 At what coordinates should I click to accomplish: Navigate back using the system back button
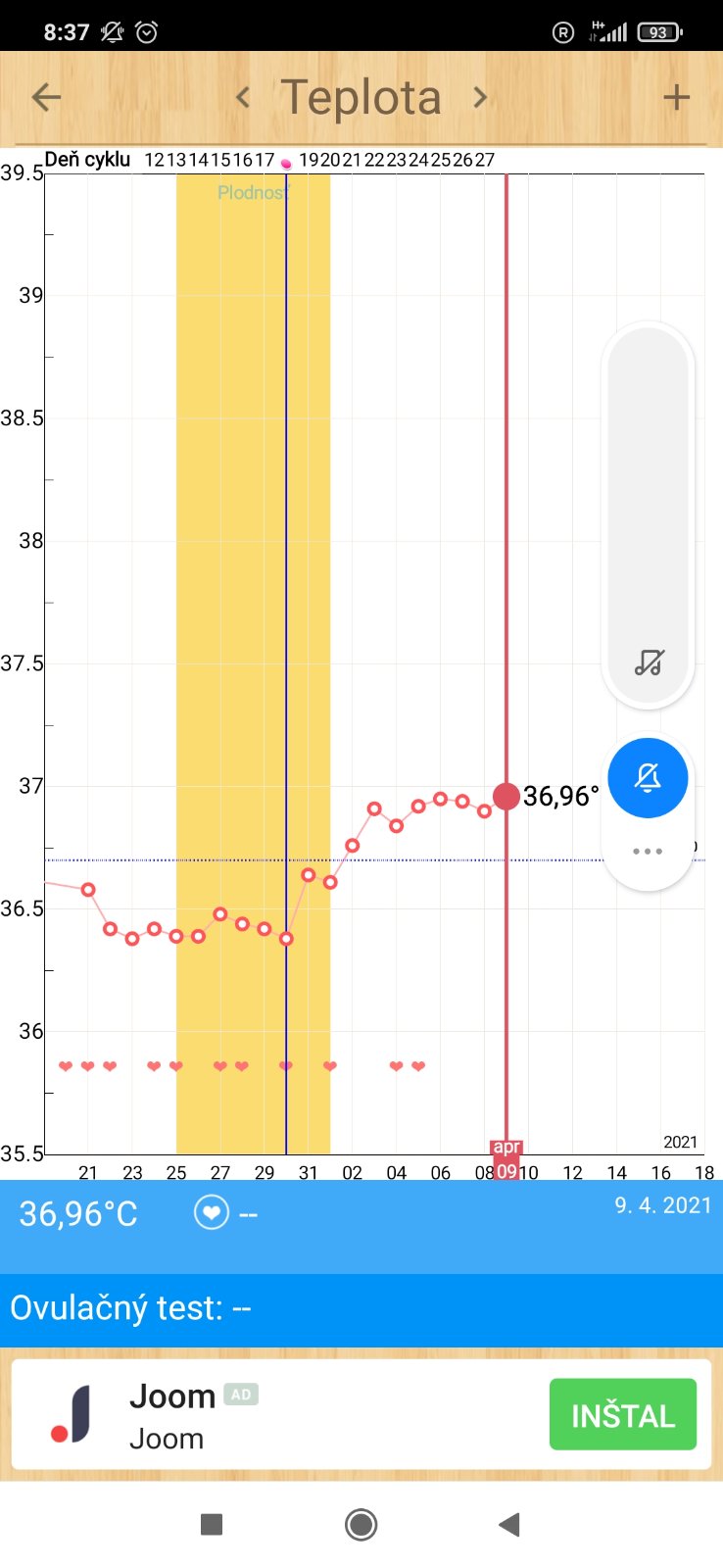[x=508, y=1524]
